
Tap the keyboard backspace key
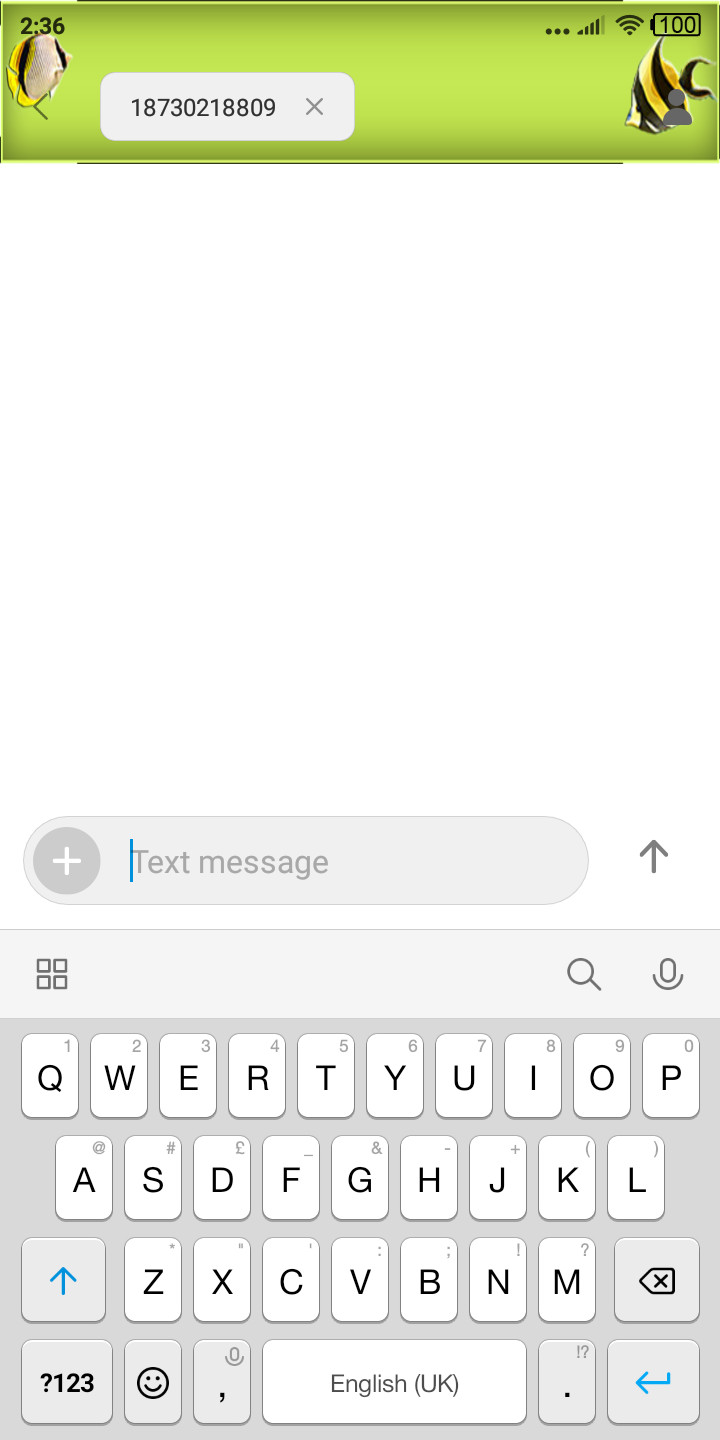(657, 1281)
